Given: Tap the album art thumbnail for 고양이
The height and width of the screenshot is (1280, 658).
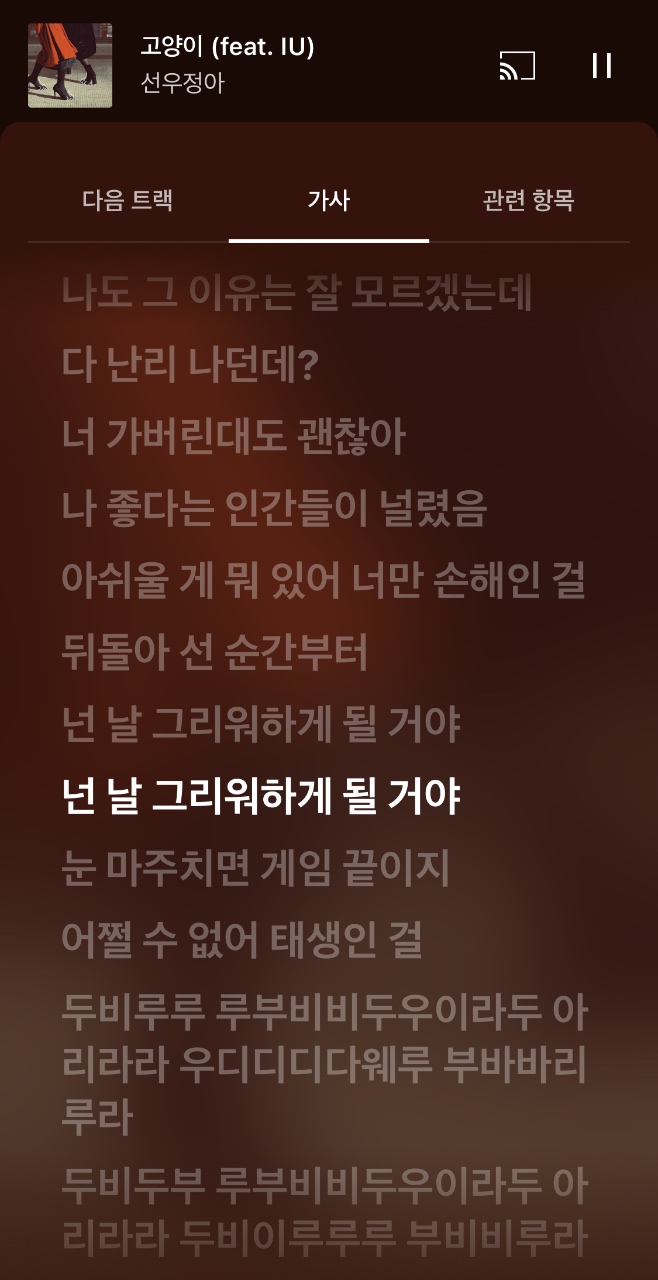Looking at the screenshot, I should (70, 66).
